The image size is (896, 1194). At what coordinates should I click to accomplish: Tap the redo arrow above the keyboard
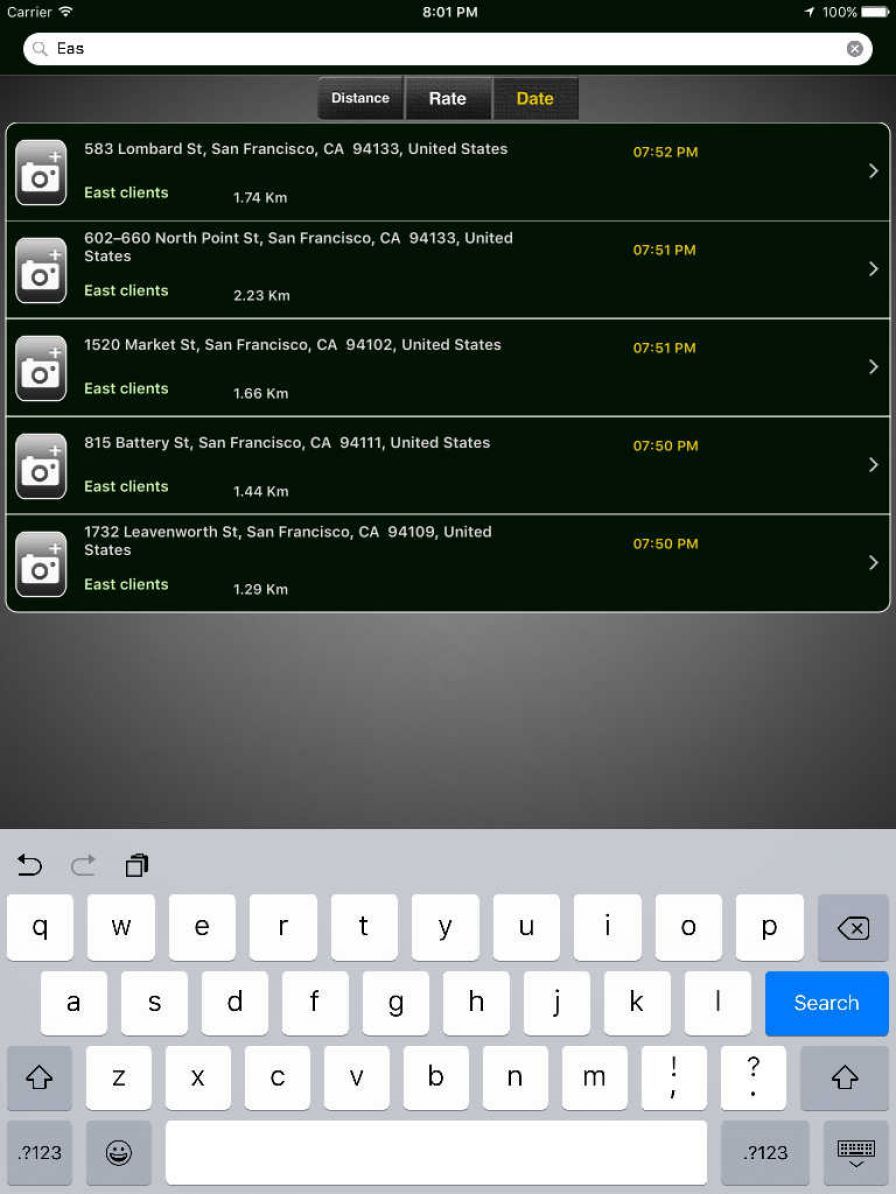click(84, 864)
